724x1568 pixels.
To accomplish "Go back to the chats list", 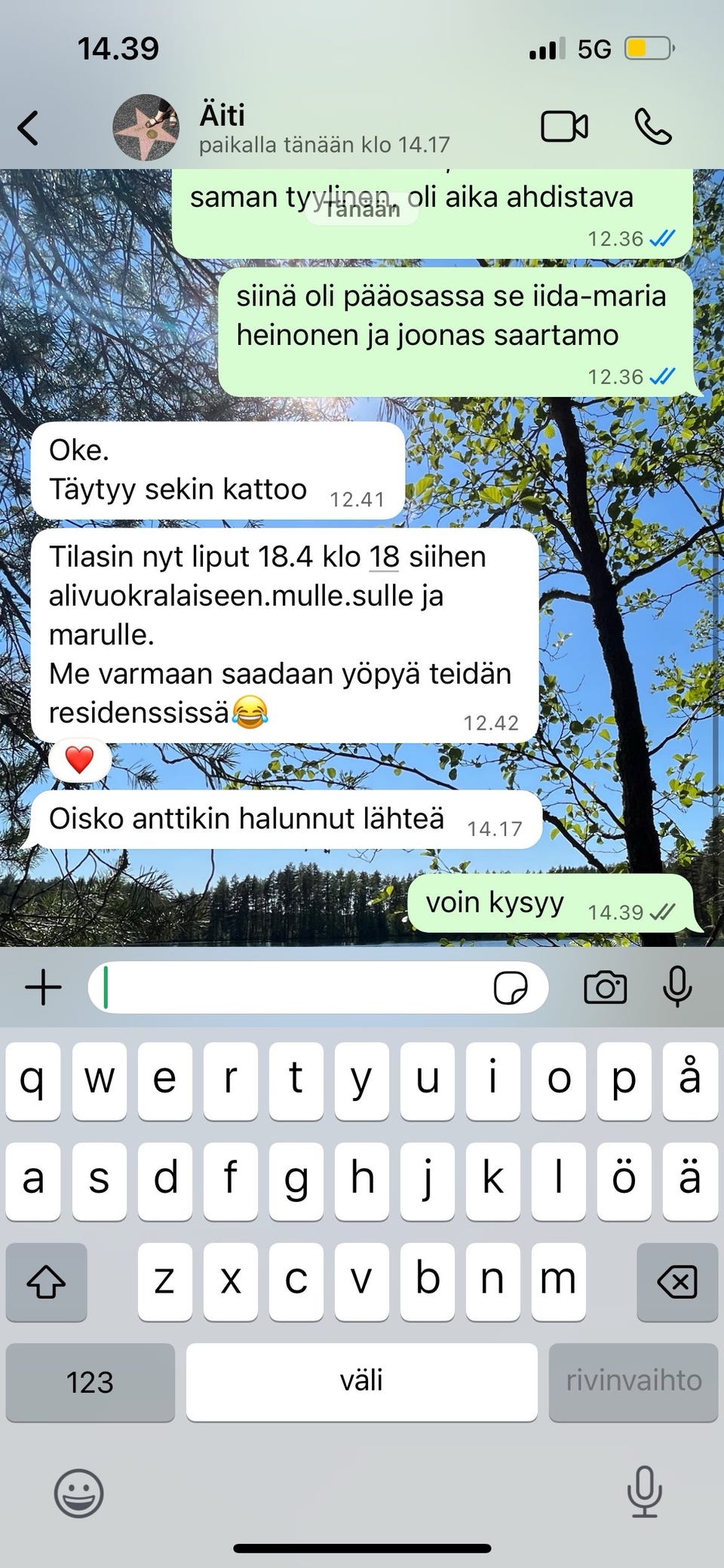I will click(29, 126).
